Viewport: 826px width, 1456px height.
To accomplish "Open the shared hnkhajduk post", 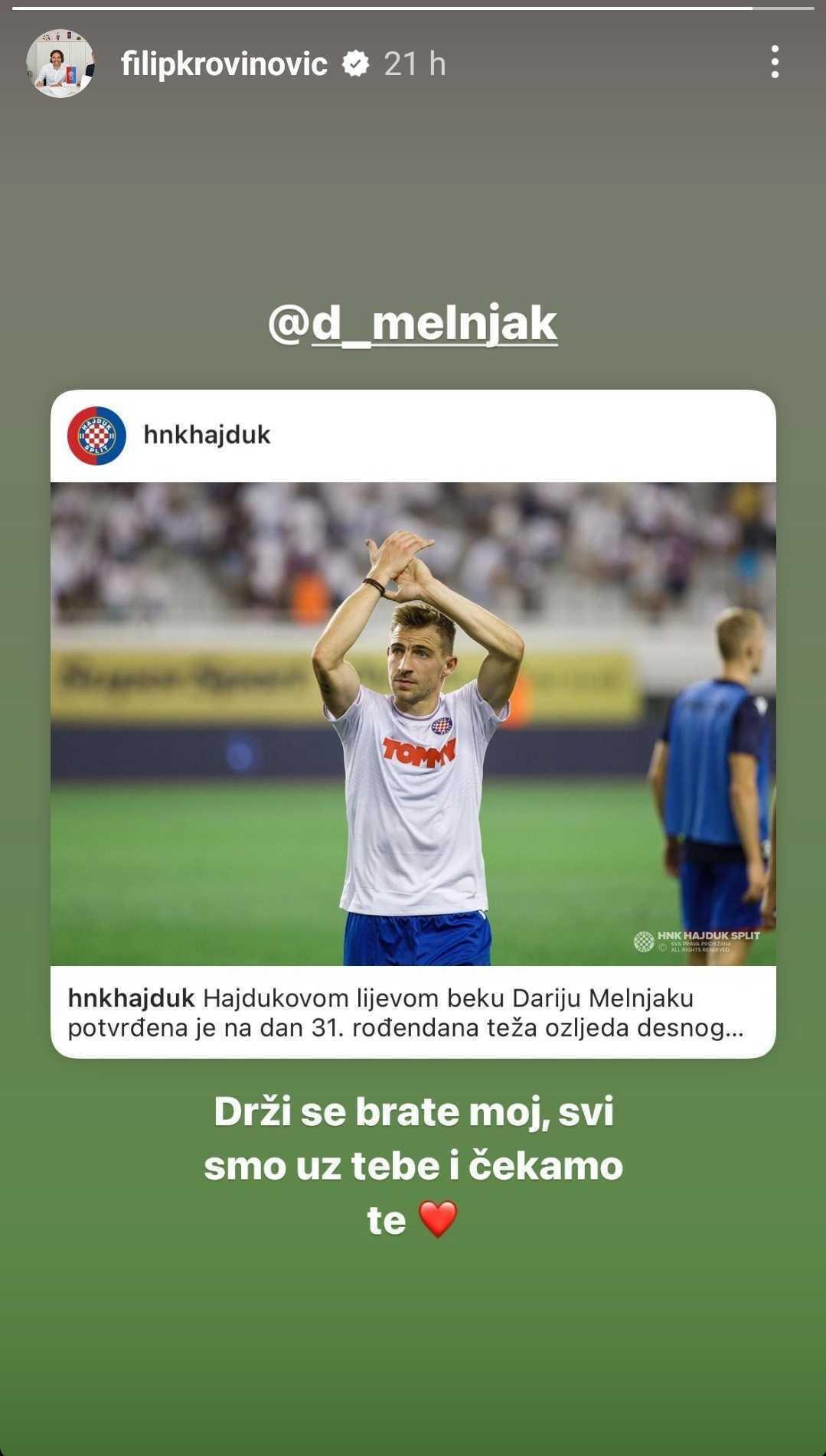I will 413,723.
